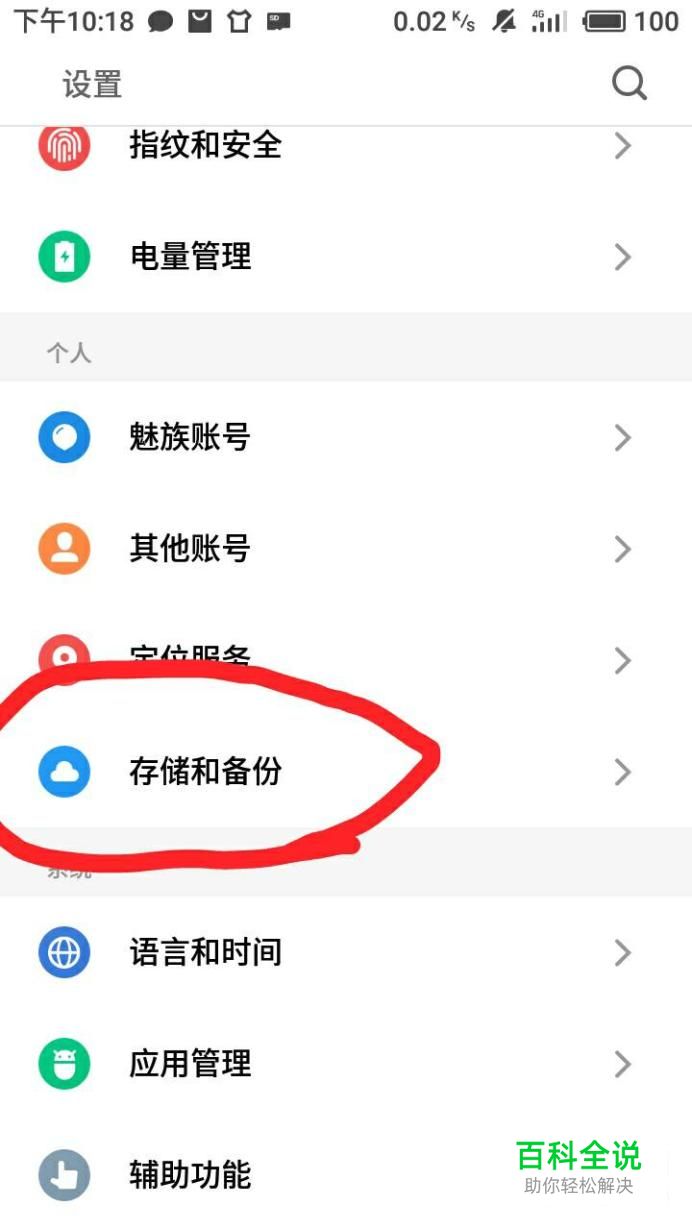Open 语言和时间 settings

[205, 952]
